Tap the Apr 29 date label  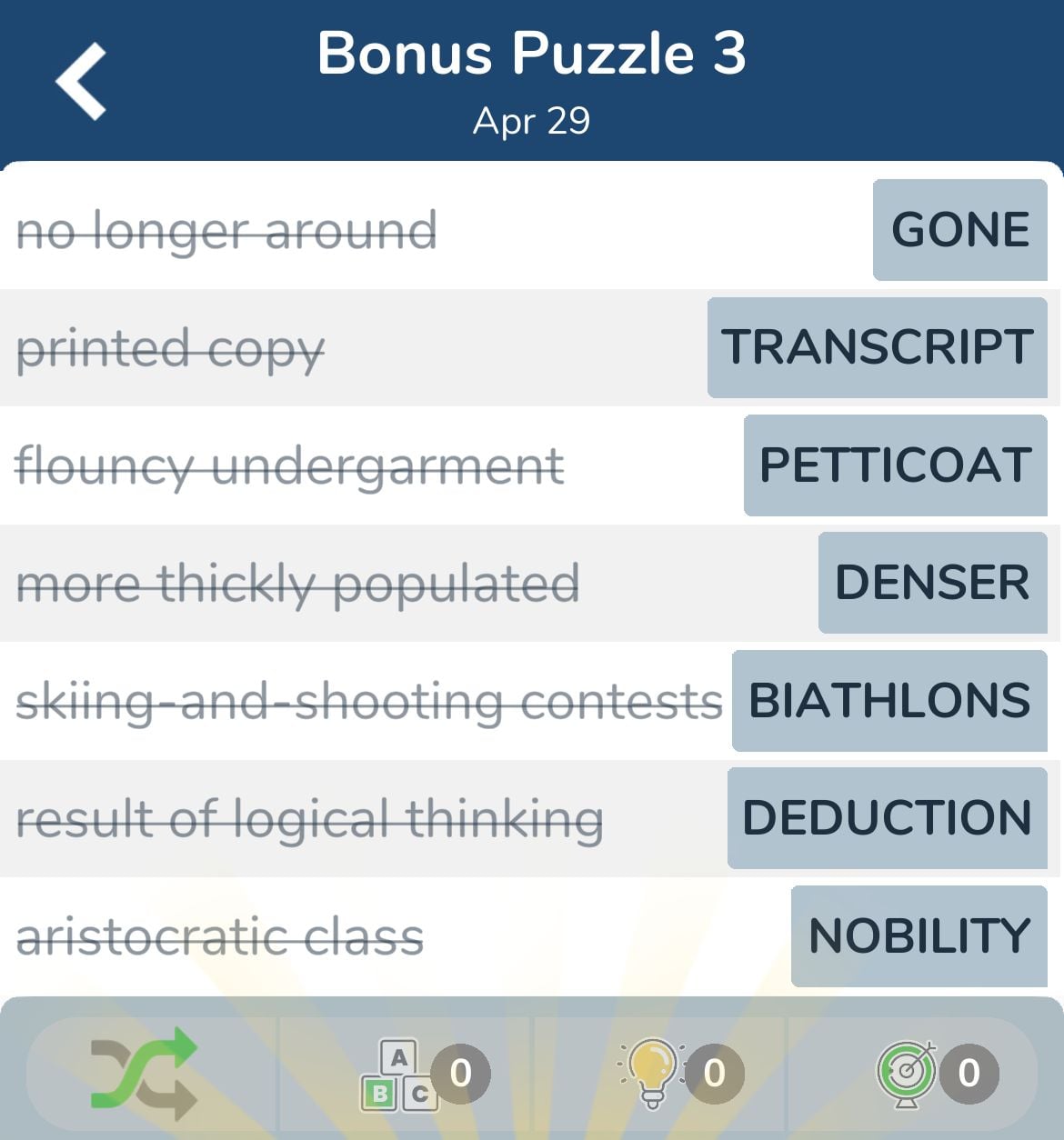tap(532, 118)
